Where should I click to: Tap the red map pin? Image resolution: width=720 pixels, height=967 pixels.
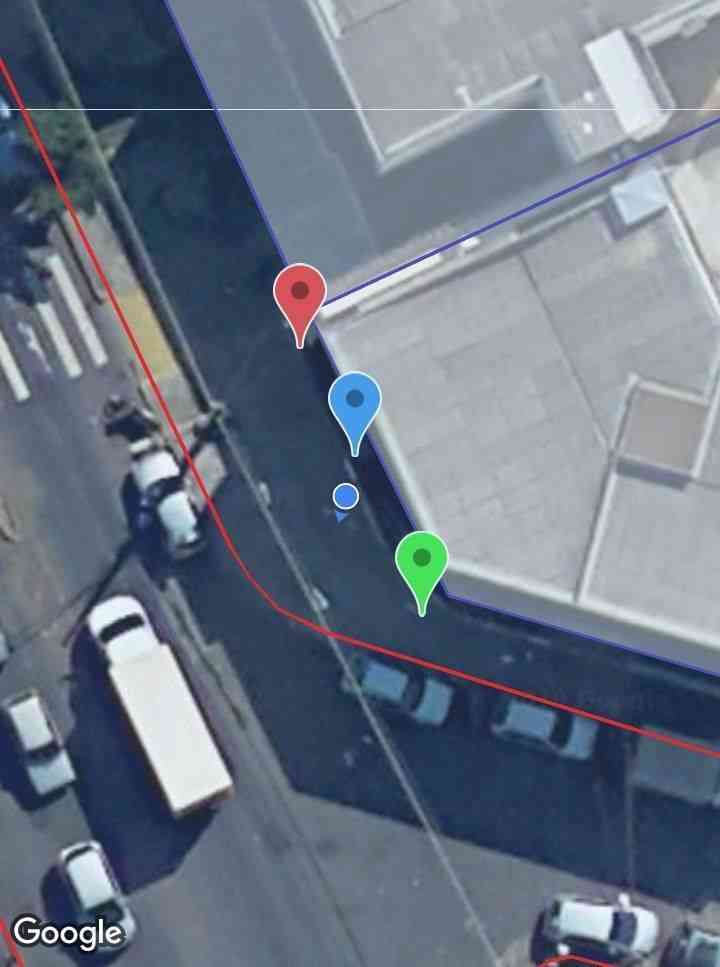tap(300, 296)
